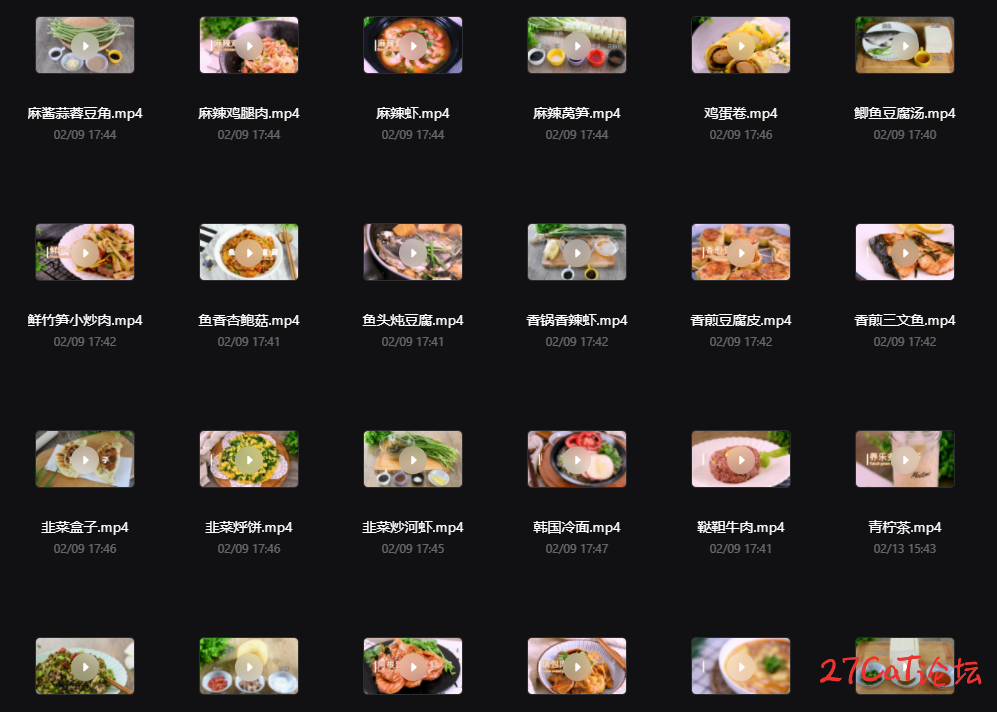The width and height of the screenshot is (997, 712).
Task: Select the 鱼头炖豆腐.mp4 video
Action: [413, 252]
